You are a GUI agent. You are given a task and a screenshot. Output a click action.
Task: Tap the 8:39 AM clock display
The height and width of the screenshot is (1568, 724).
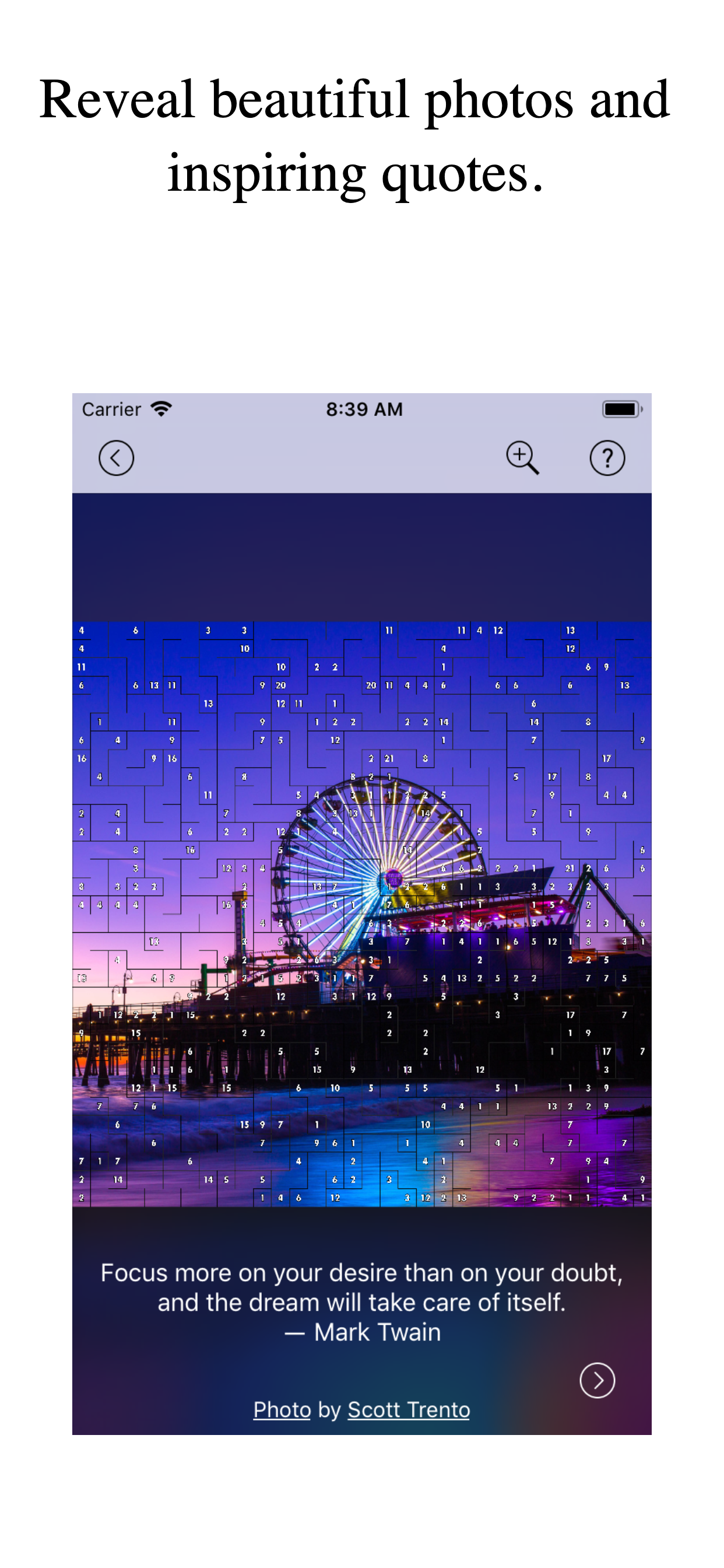[364, 409]
